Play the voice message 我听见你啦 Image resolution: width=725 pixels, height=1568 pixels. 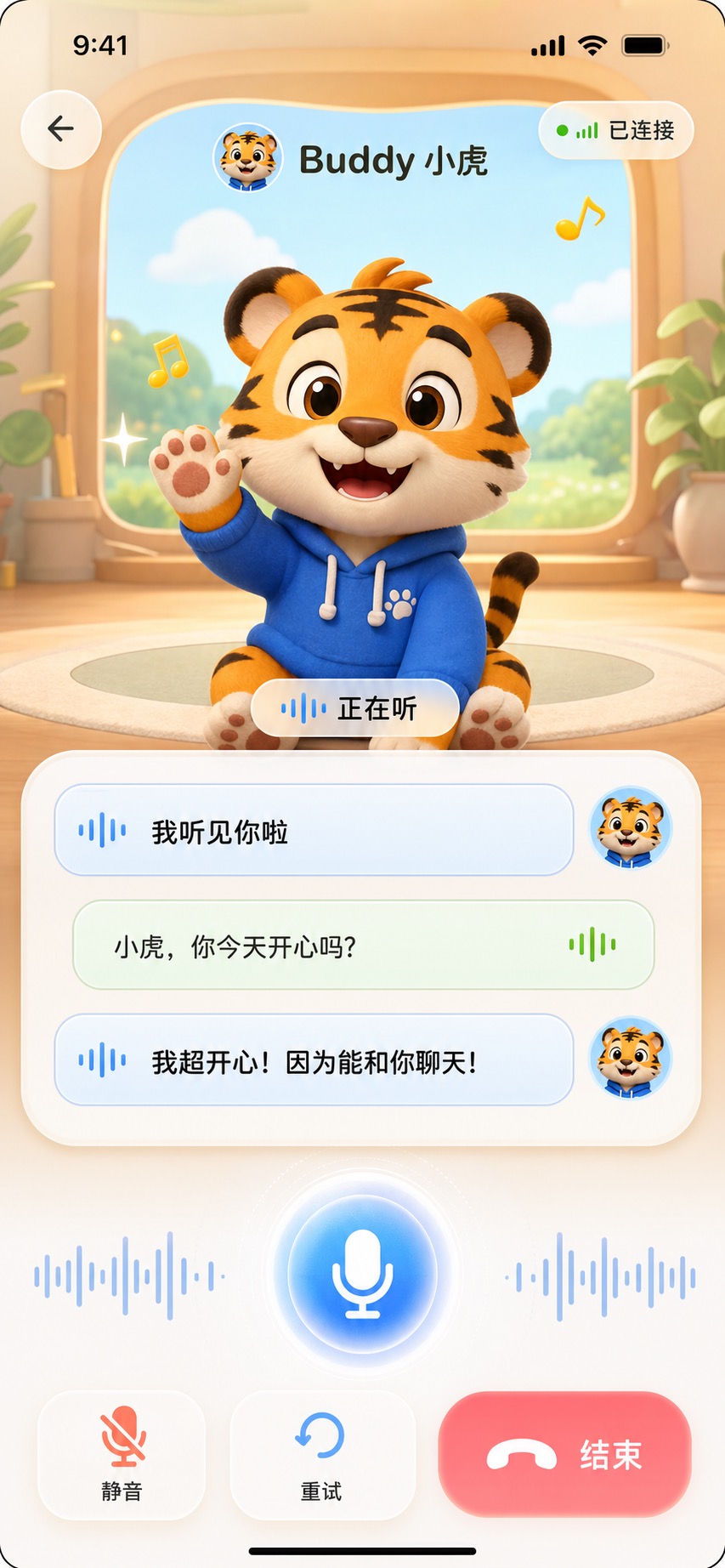(314, 830)
